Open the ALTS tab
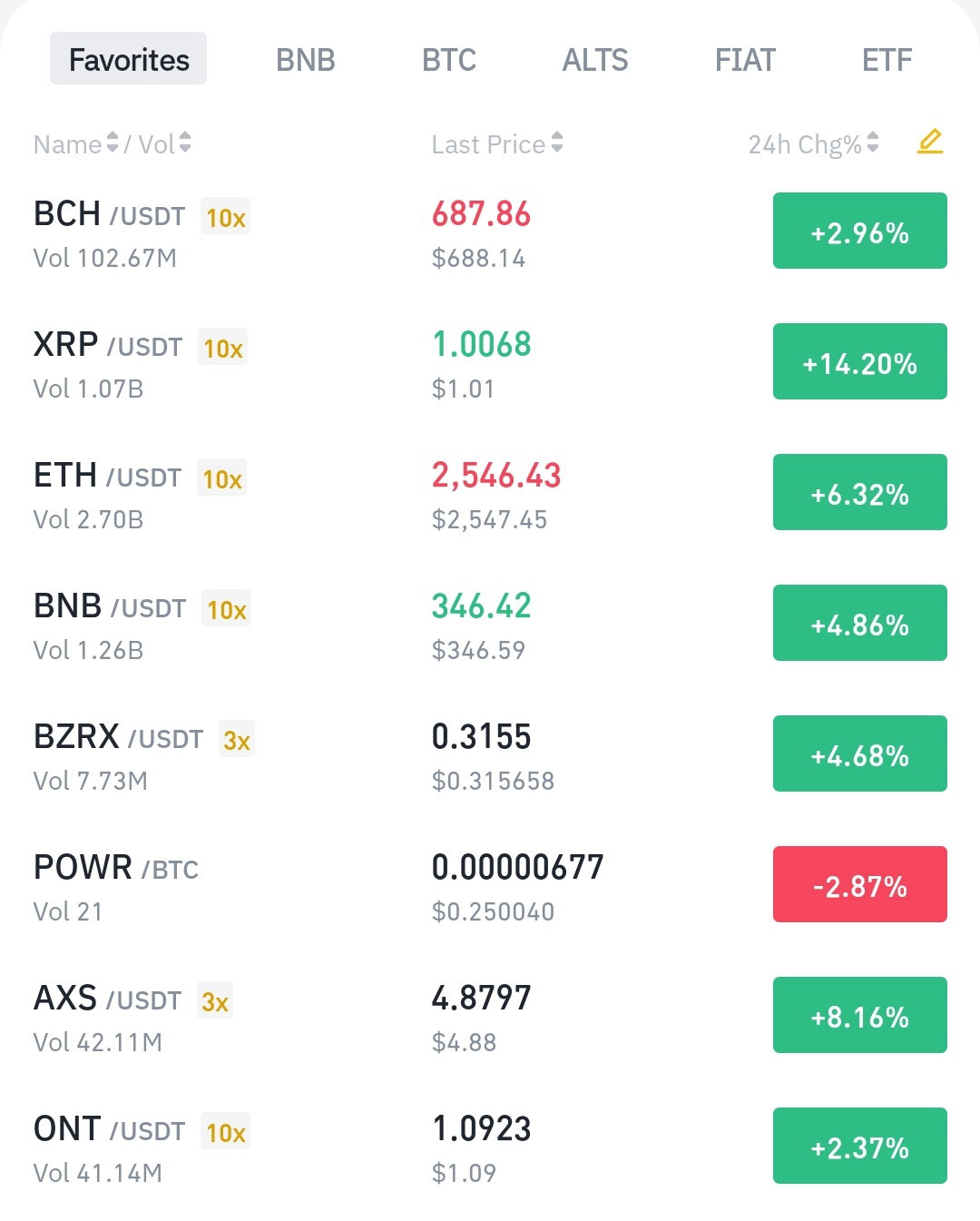 point(595,60)
